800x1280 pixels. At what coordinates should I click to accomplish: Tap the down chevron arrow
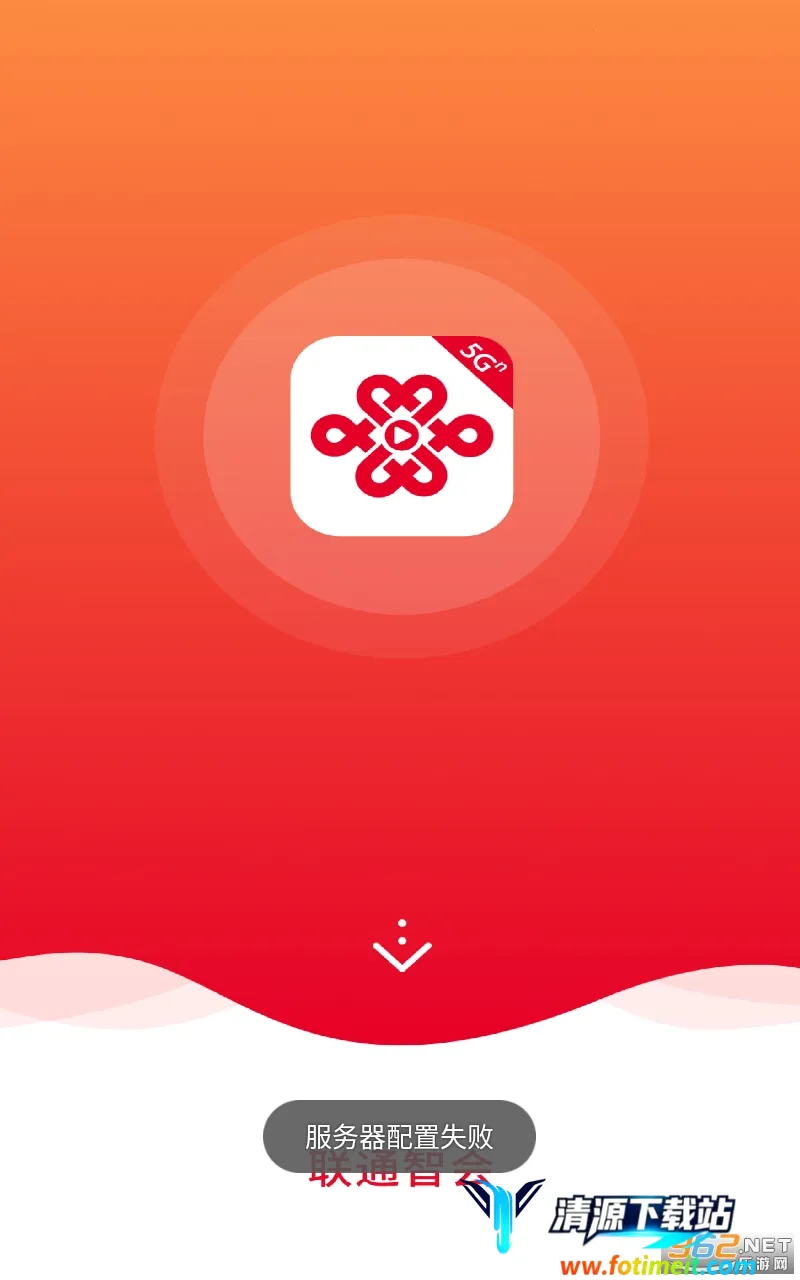(401, 952)
